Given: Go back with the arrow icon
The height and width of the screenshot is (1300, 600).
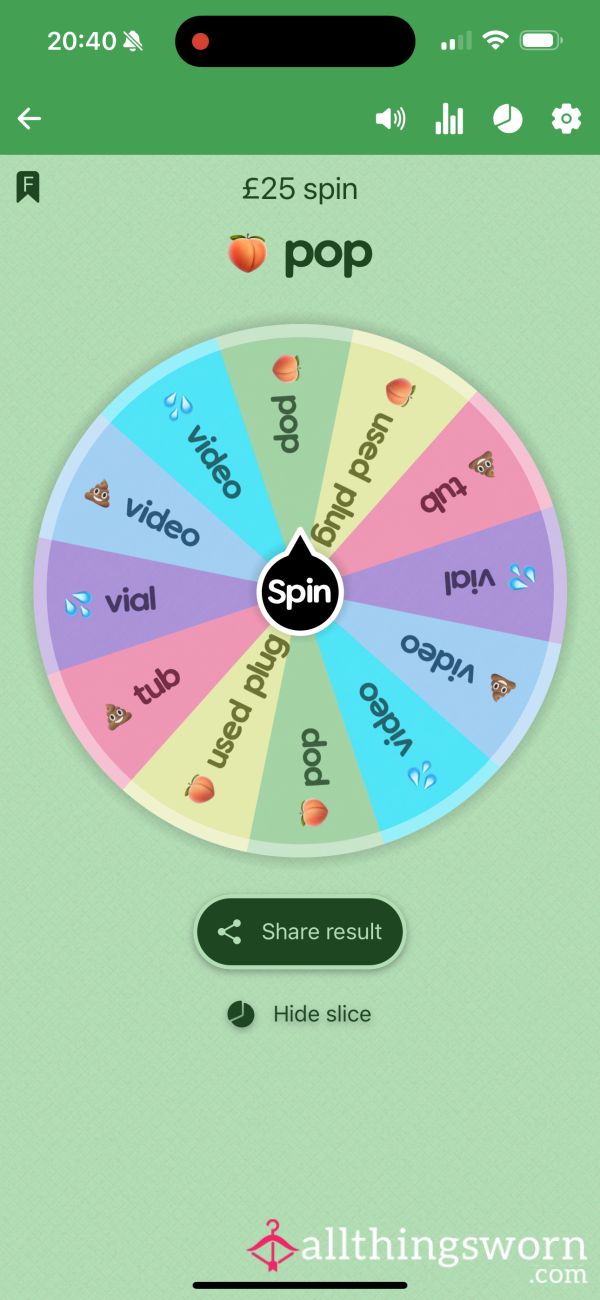Looking at the screenshot, I should (x=29, y=119).
